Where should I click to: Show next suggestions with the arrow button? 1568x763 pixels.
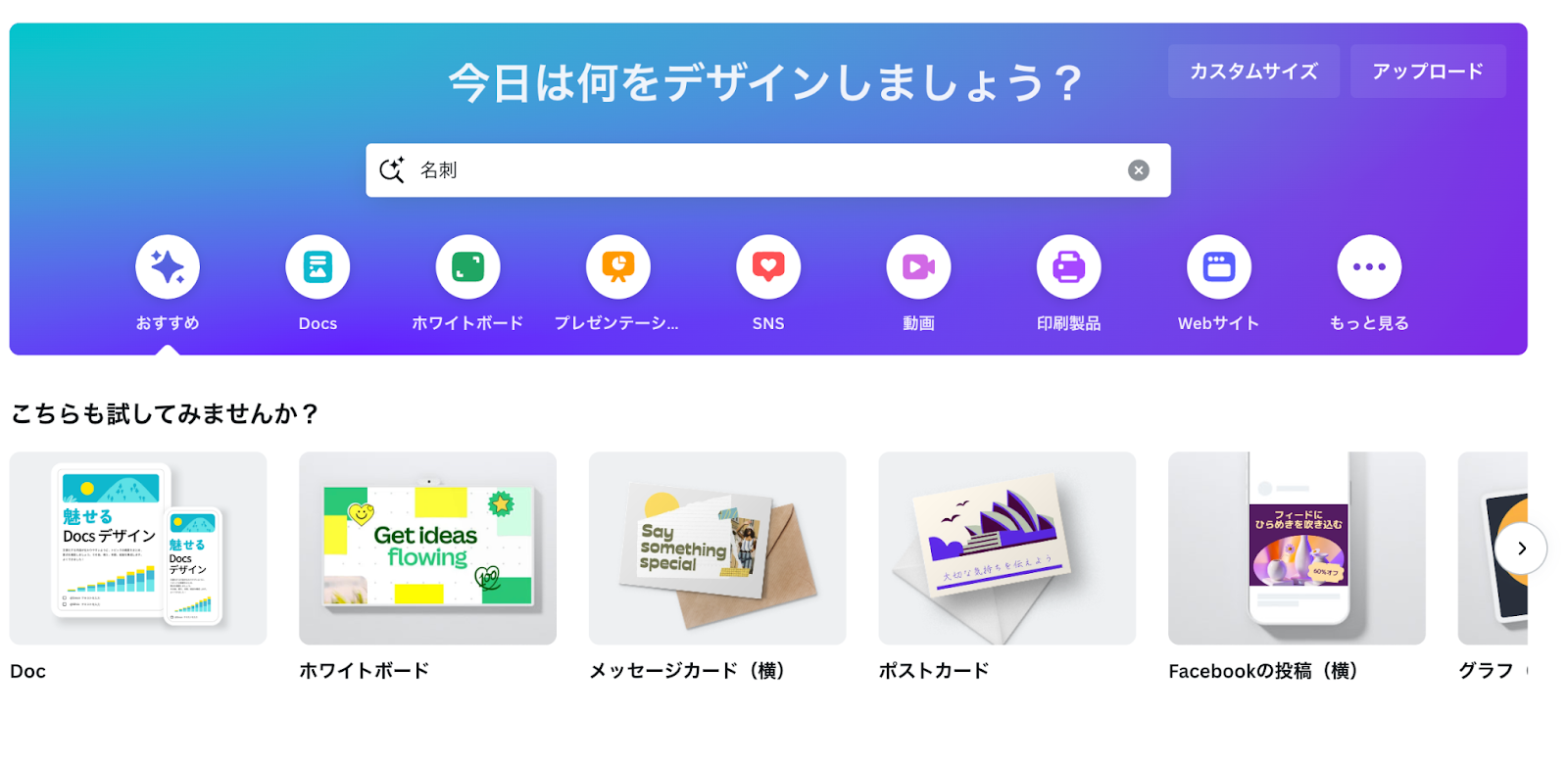[x=1520, y=548]
